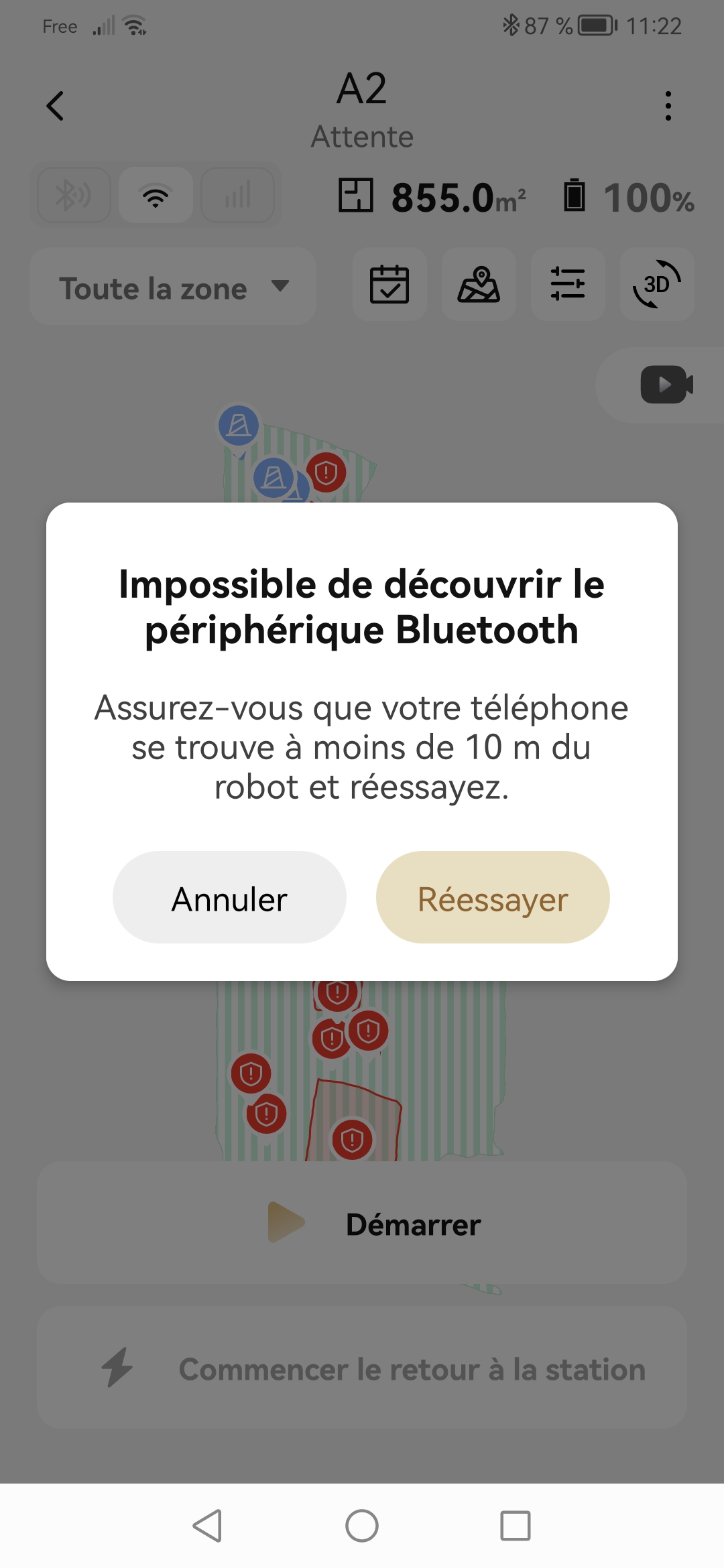Tap Réessayer to retry Bluetooth discovery
This screenshot has height=1568, width=724.
click(x=493, y=898)
